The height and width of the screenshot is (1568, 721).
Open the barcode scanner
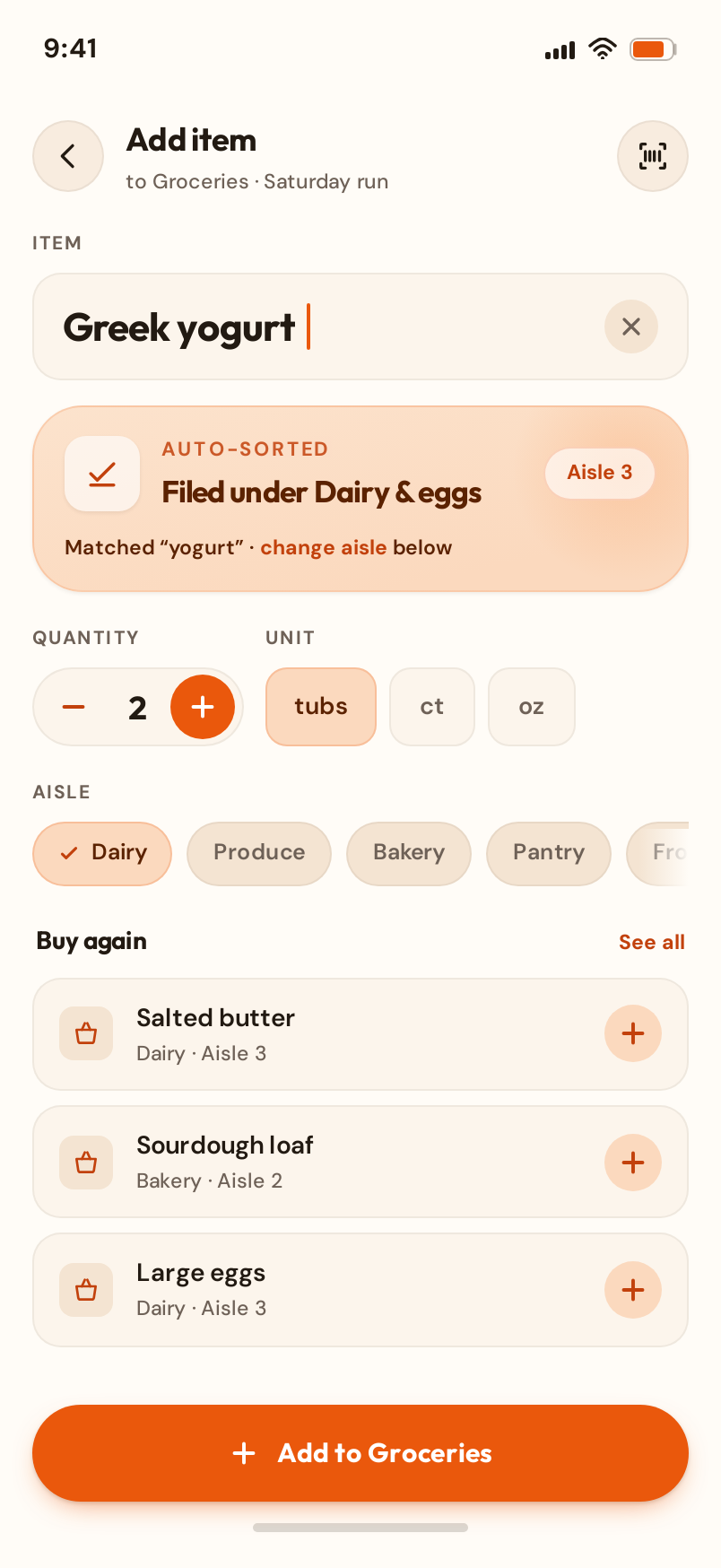click(x=653, y=156)
